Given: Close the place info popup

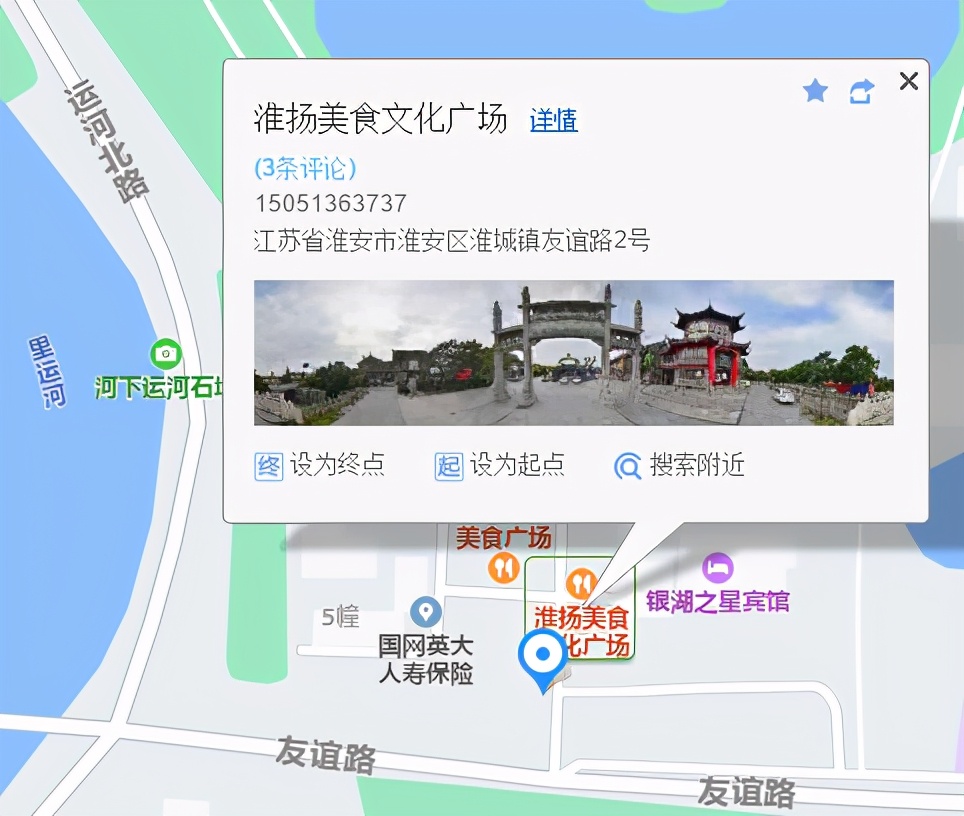Looking at the screenshot, I should pyautogui.click(x=908, y=82).
